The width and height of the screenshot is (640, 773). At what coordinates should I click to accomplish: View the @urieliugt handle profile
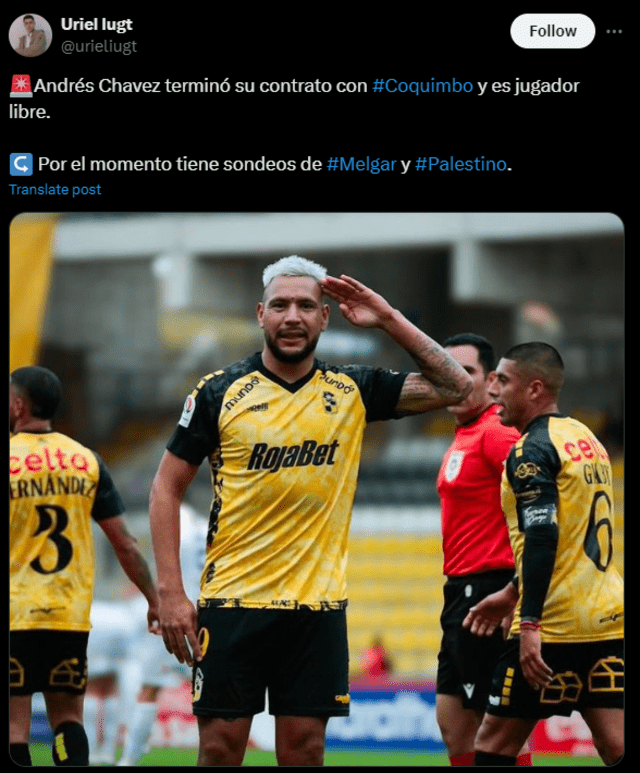(x=99, y=46)
